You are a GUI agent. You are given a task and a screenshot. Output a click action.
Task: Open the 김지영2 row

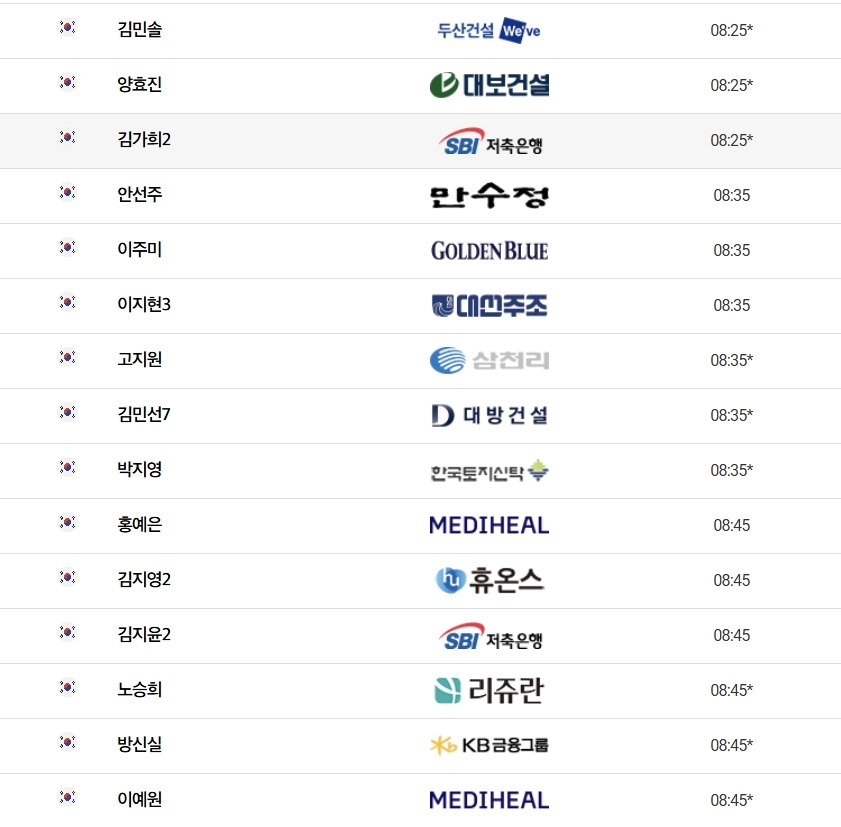(x=144, y=580)
